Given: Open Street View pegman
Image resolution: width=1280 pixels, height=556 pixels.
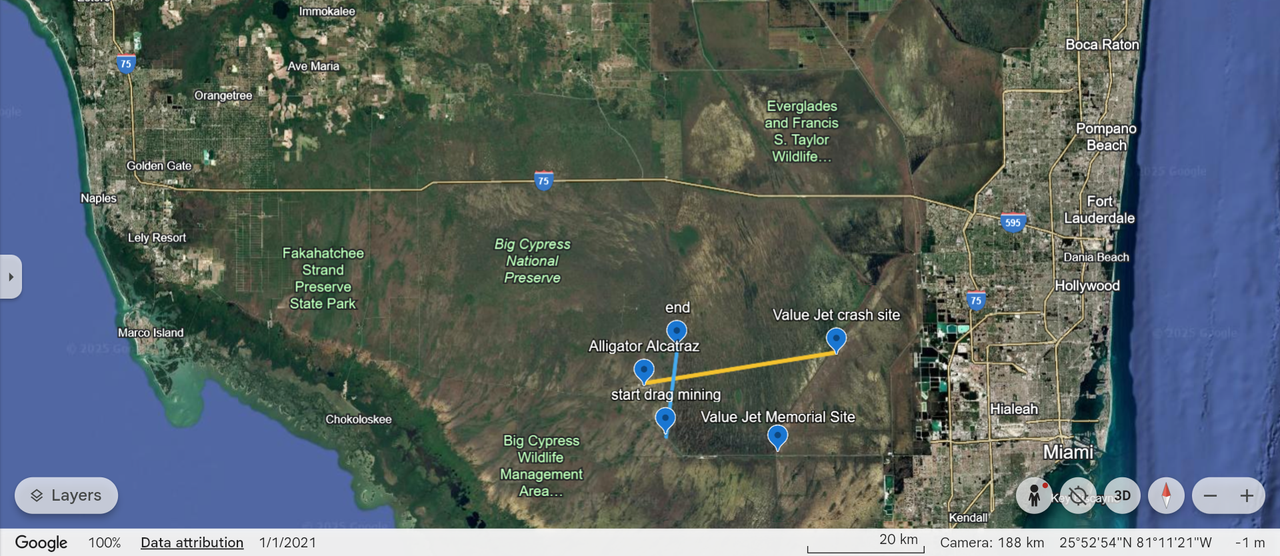Looking at the screenshot, I should [1034, 495].
